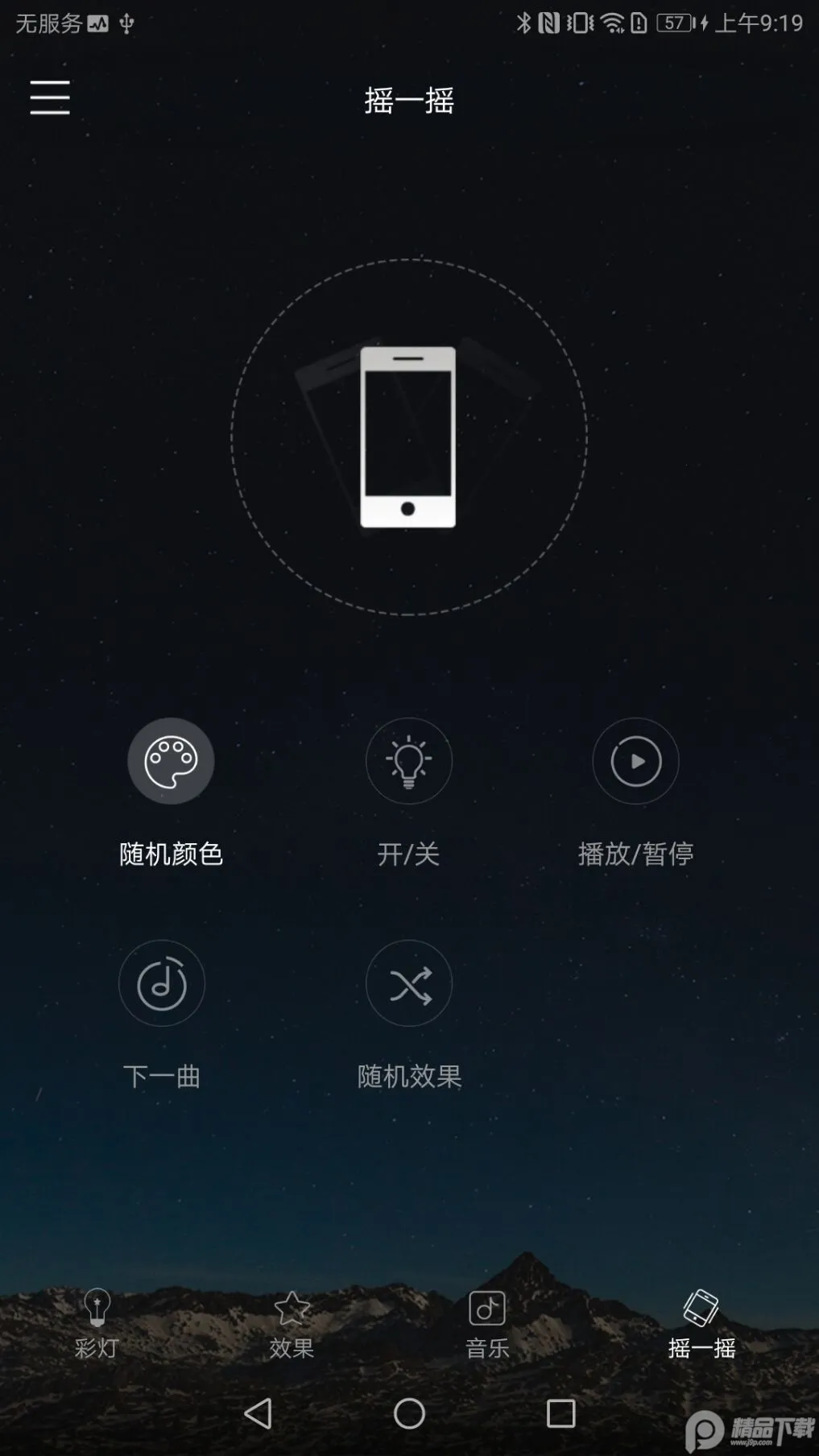Tap the 摇一摇 bottom tab
Image resolution: width=819 pixels, height=1456 pixels.
pos(701,1322)
